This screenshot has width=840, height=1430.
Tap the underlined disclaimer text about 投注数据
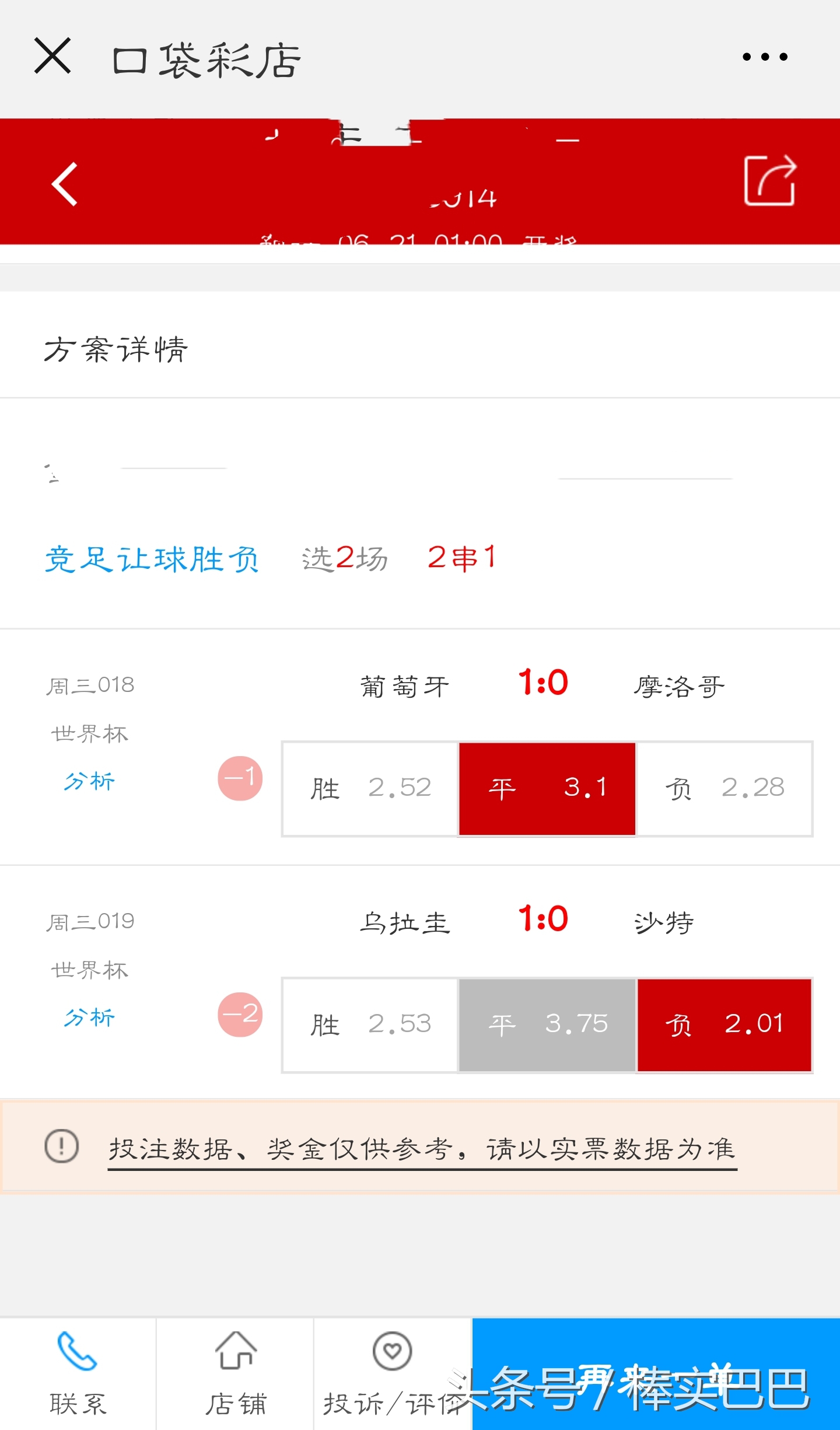click(x=422, y=1146)
